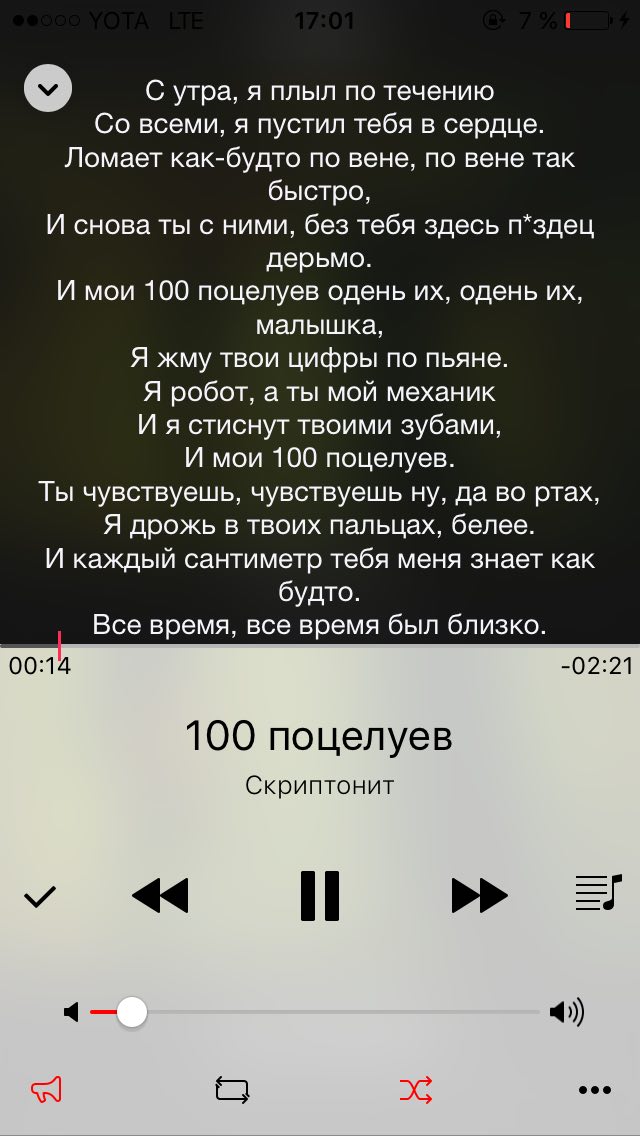Image resolution: width=640 pixels, height=1136 pixels.
Task: Pause the song 100 поцелуев
Action: [320, 895]
